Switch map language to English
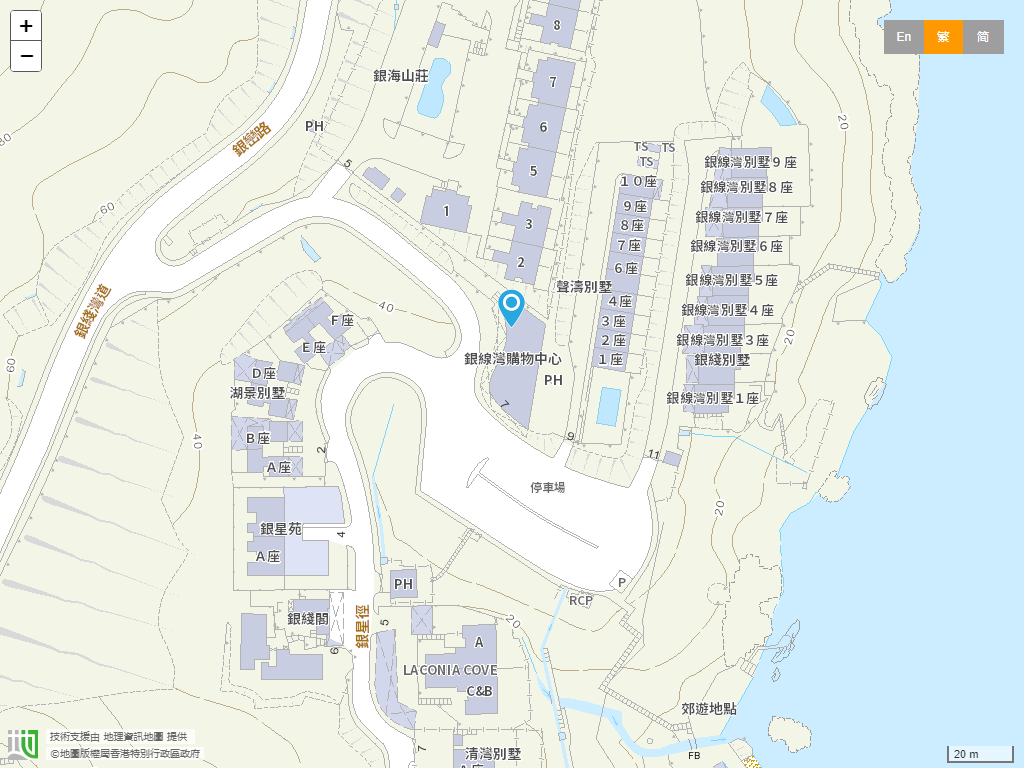The height and width of the screenshot is (768, 1024). point(903,37)
